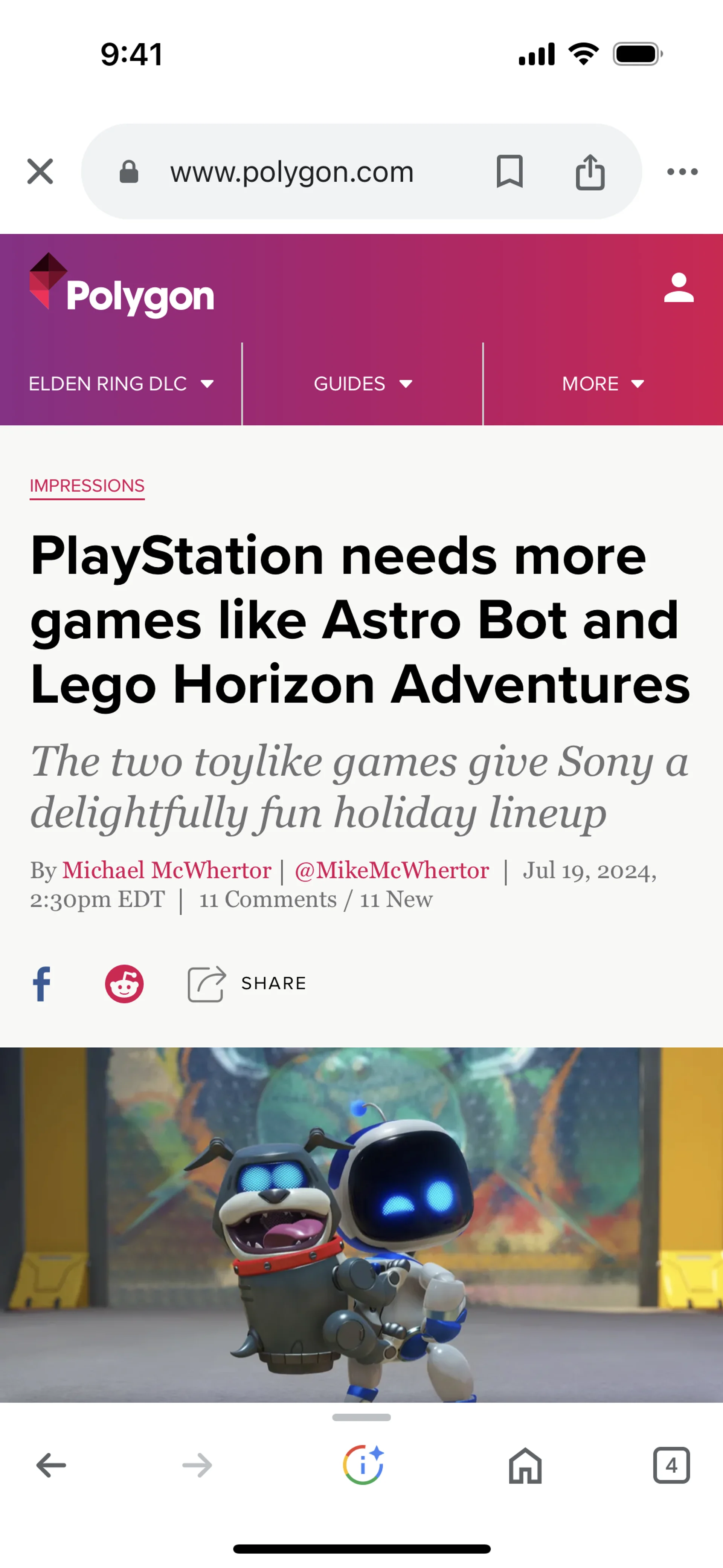Expand the Guides menu
The image size is (723, 1568).
tap(363, 384)
